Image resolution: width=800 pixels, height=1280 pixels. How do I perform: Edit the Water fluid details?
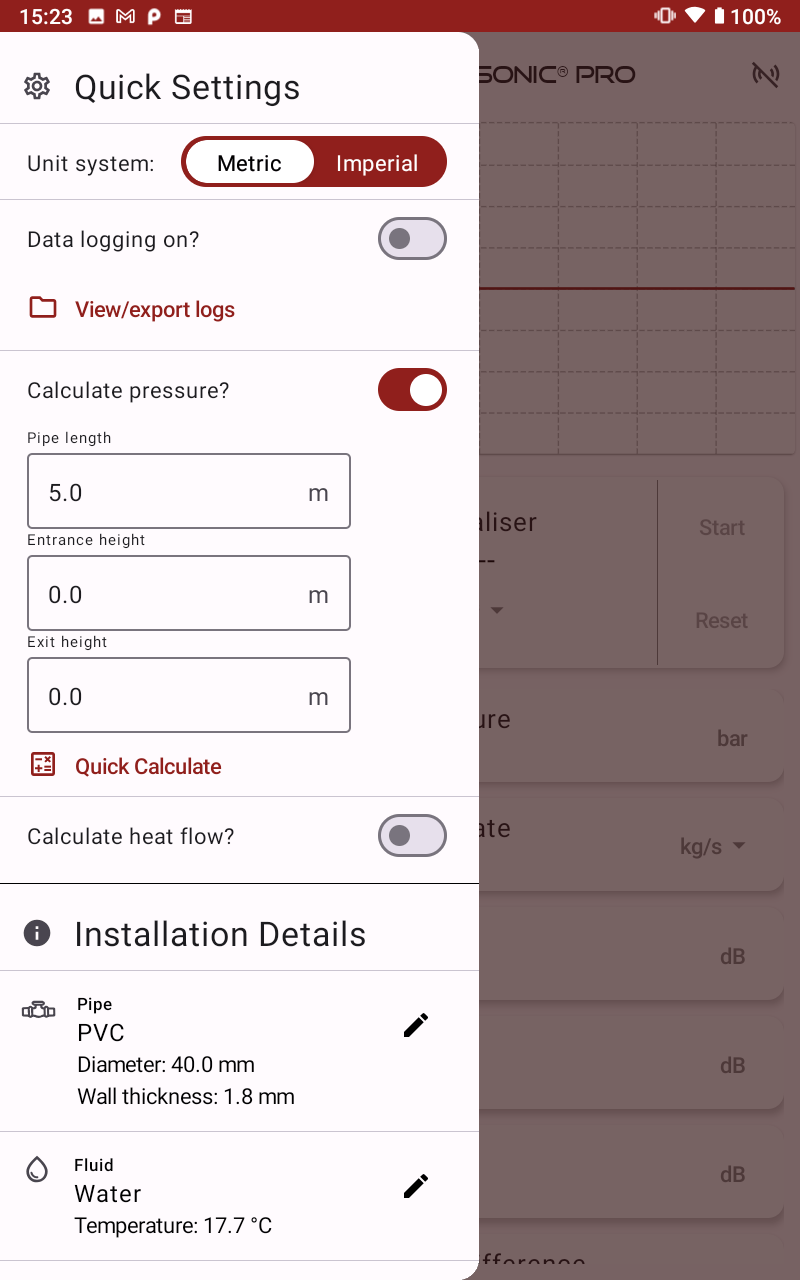click(x=415, y=1186)
